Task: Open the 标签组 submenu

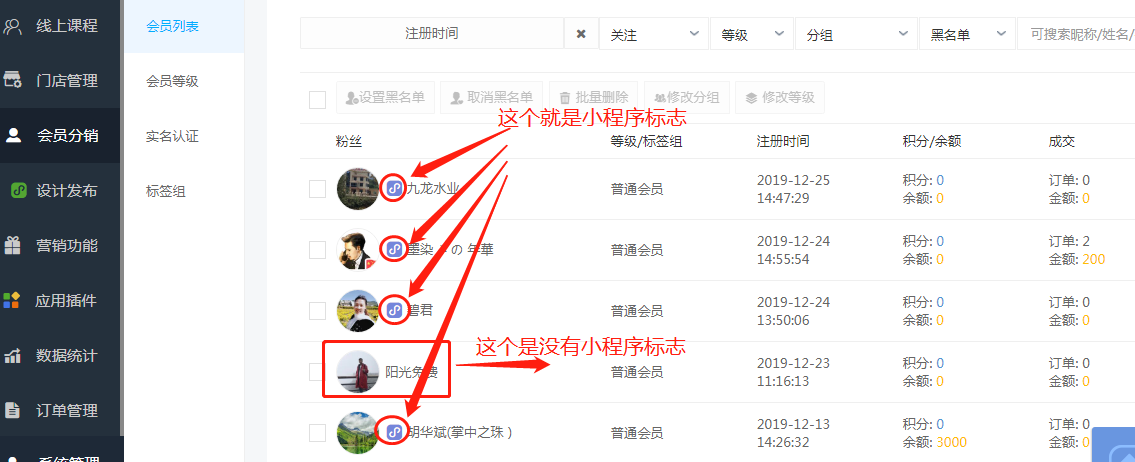Action: [x=166, y=191]
